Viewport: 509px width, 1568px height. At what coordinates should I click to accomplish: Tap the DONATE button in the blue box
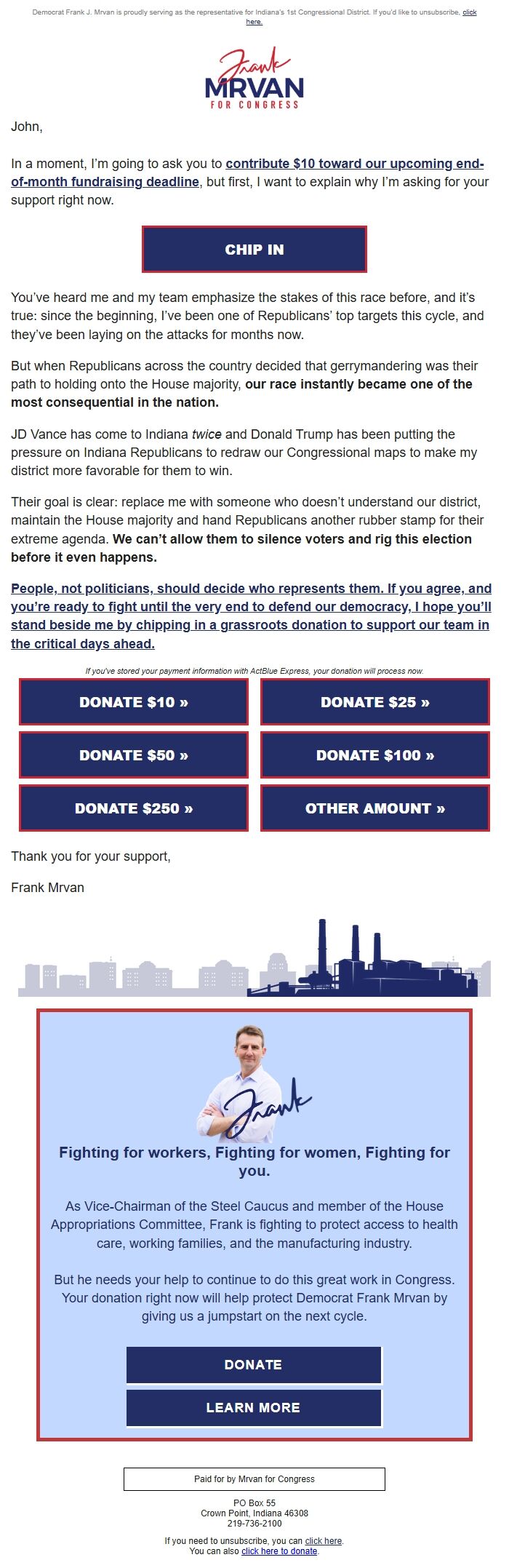tap(254, 1364)
